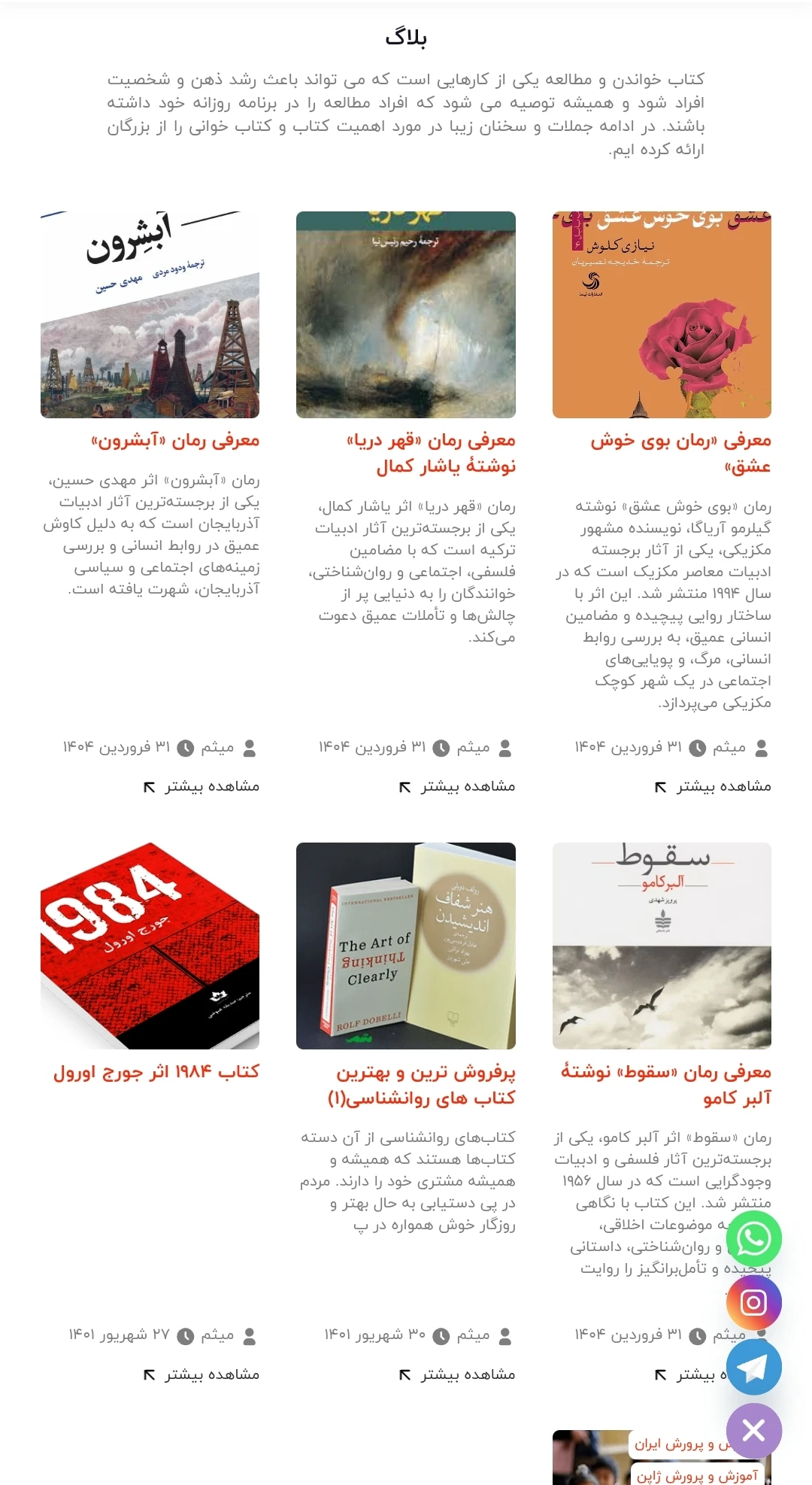
Task: Open article title «معرفی رمان «آبشرون»
Action: click(x=175, y=440)
